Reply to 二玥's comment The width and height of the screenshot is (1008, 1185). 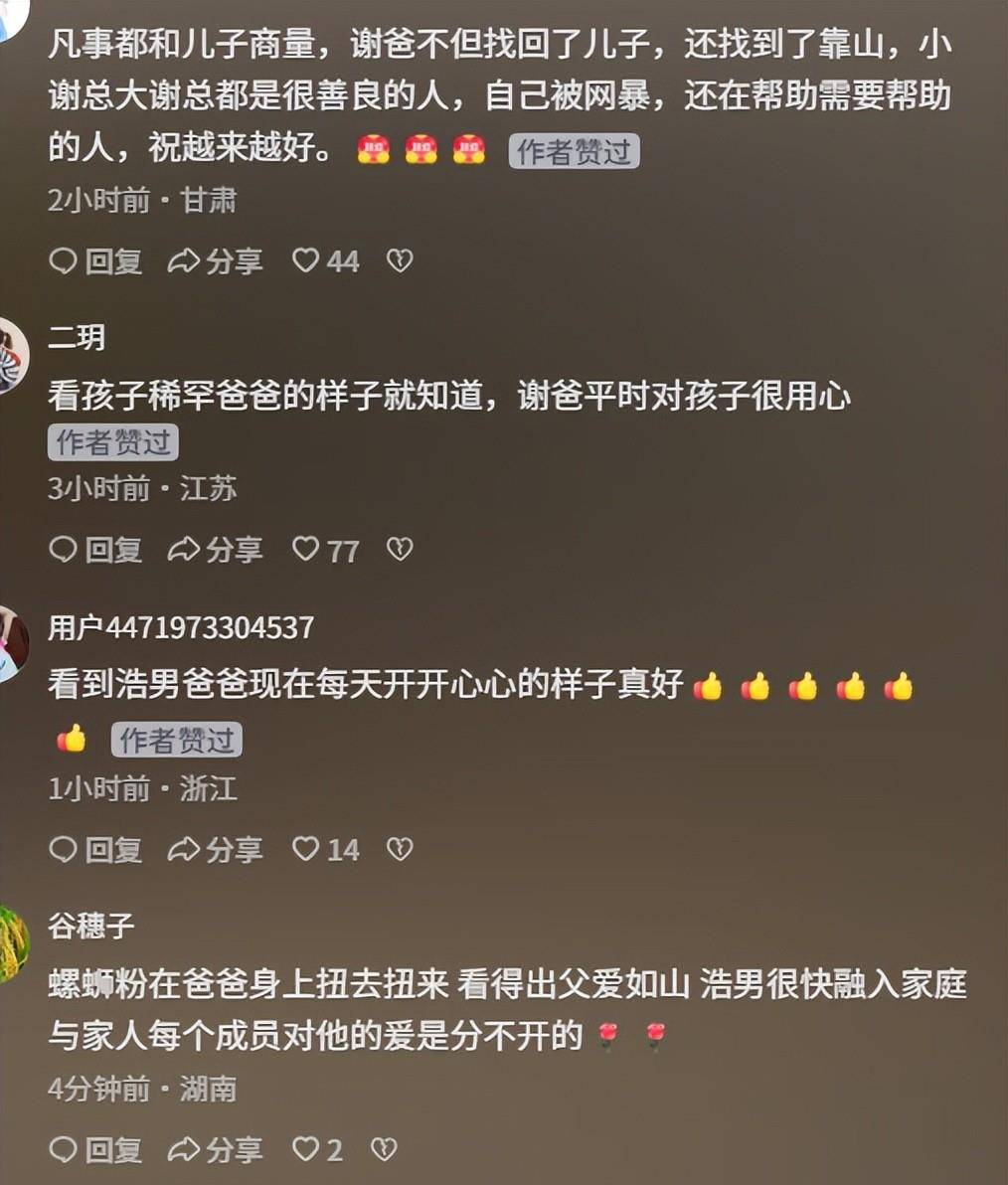[95, 550]
